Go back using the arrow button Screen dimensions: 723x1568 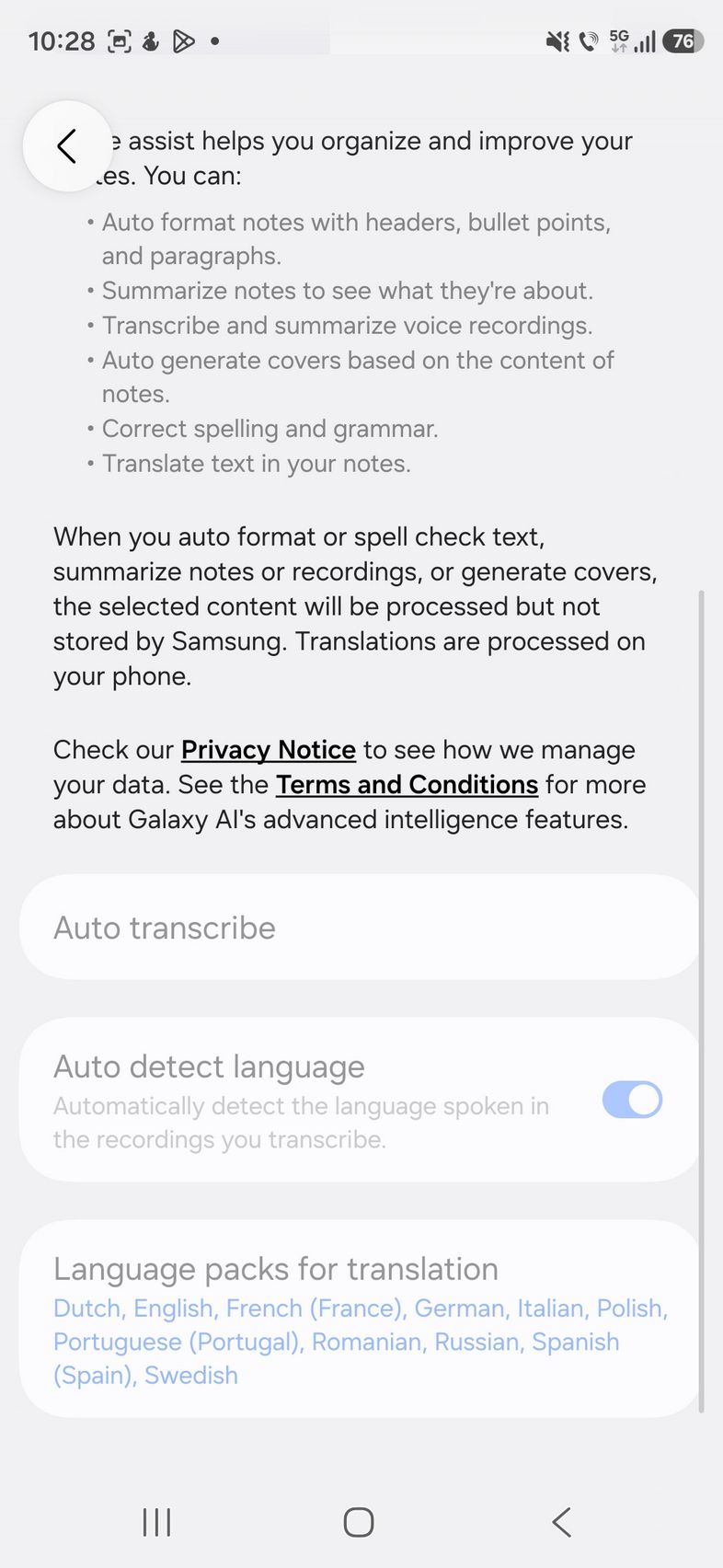[67, 146]
